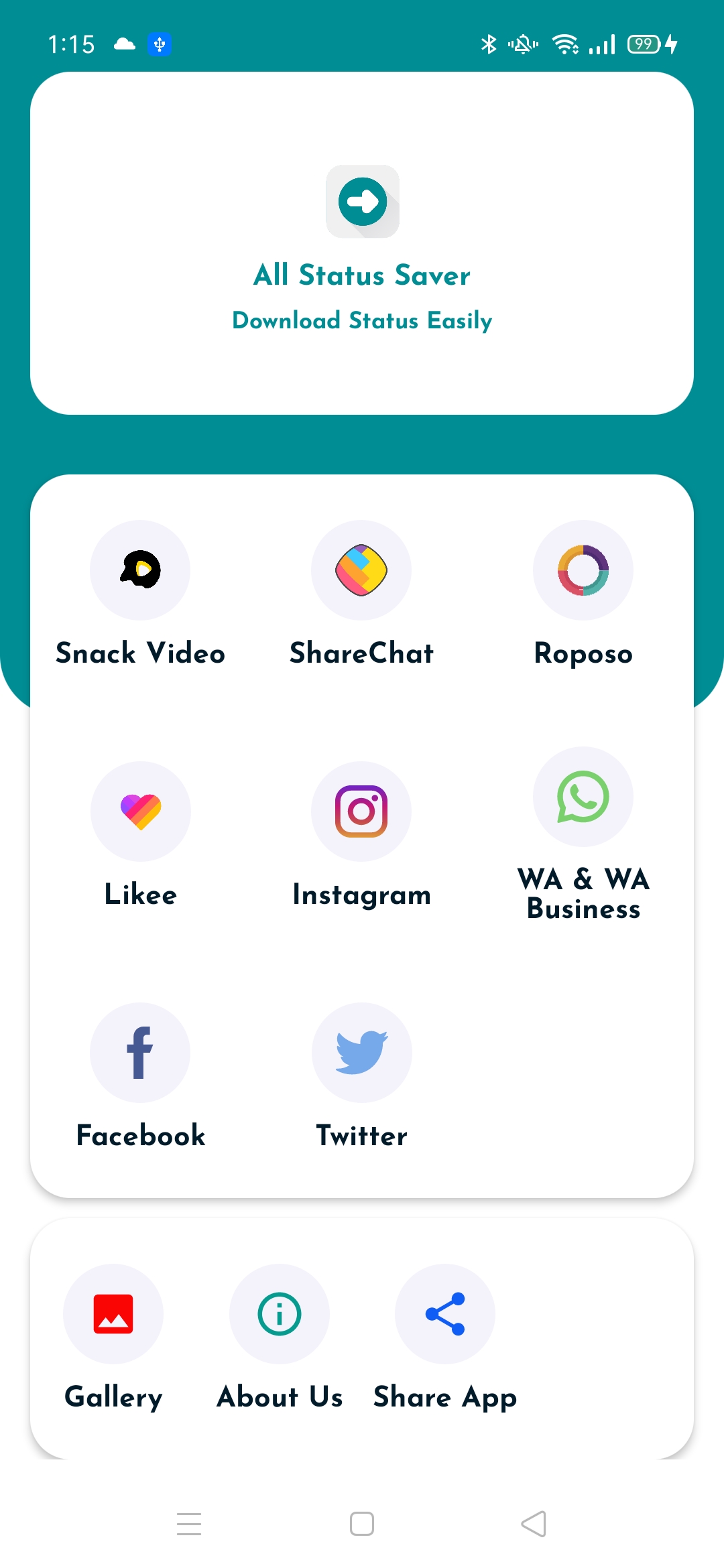Select Facebook video saver
724x1568 pixels.
[140, 1053]
